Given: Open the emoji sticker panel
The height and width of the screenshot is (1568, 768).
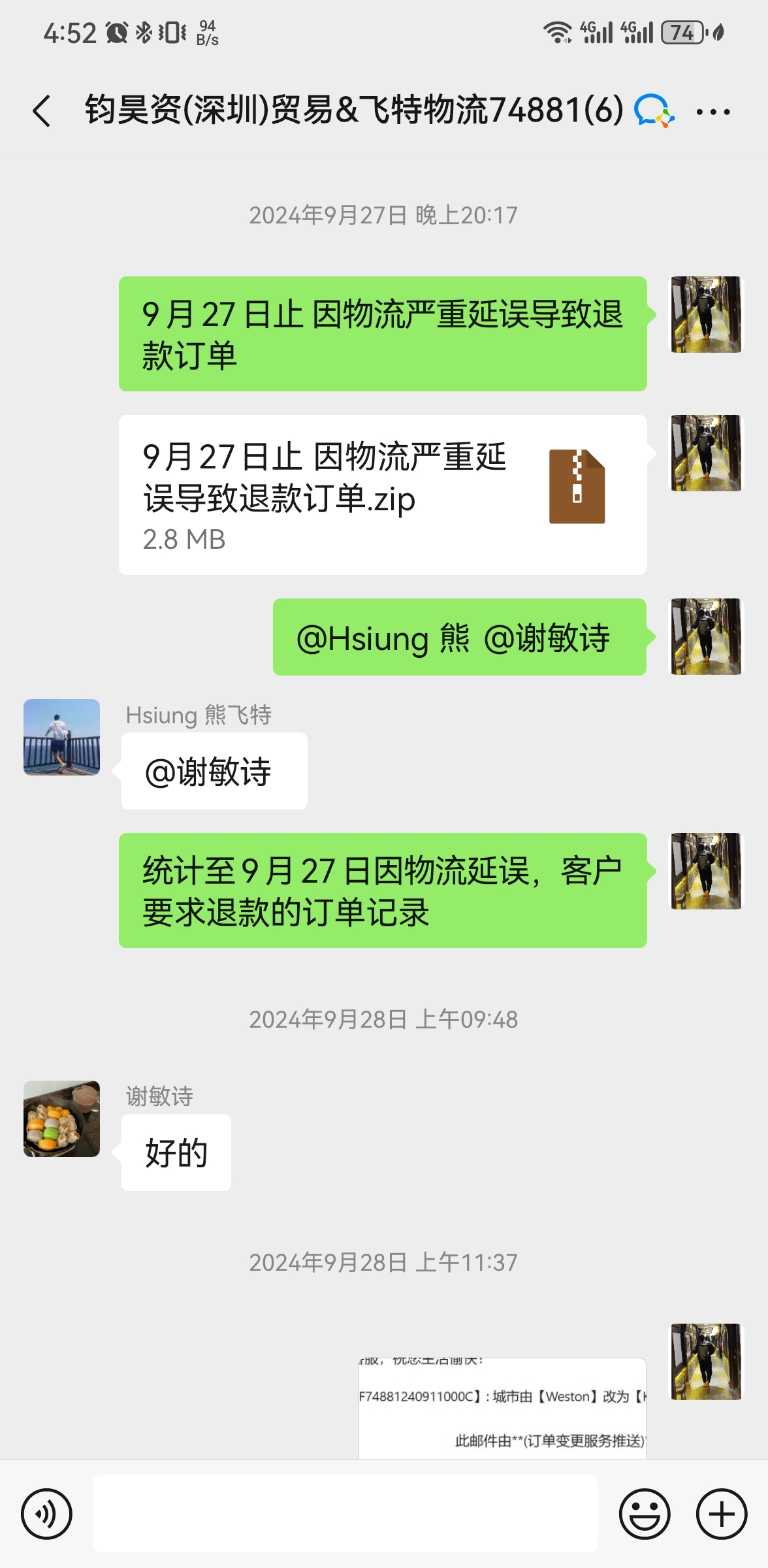Looking at the screenshot, I should click(x=644, y=1514).
